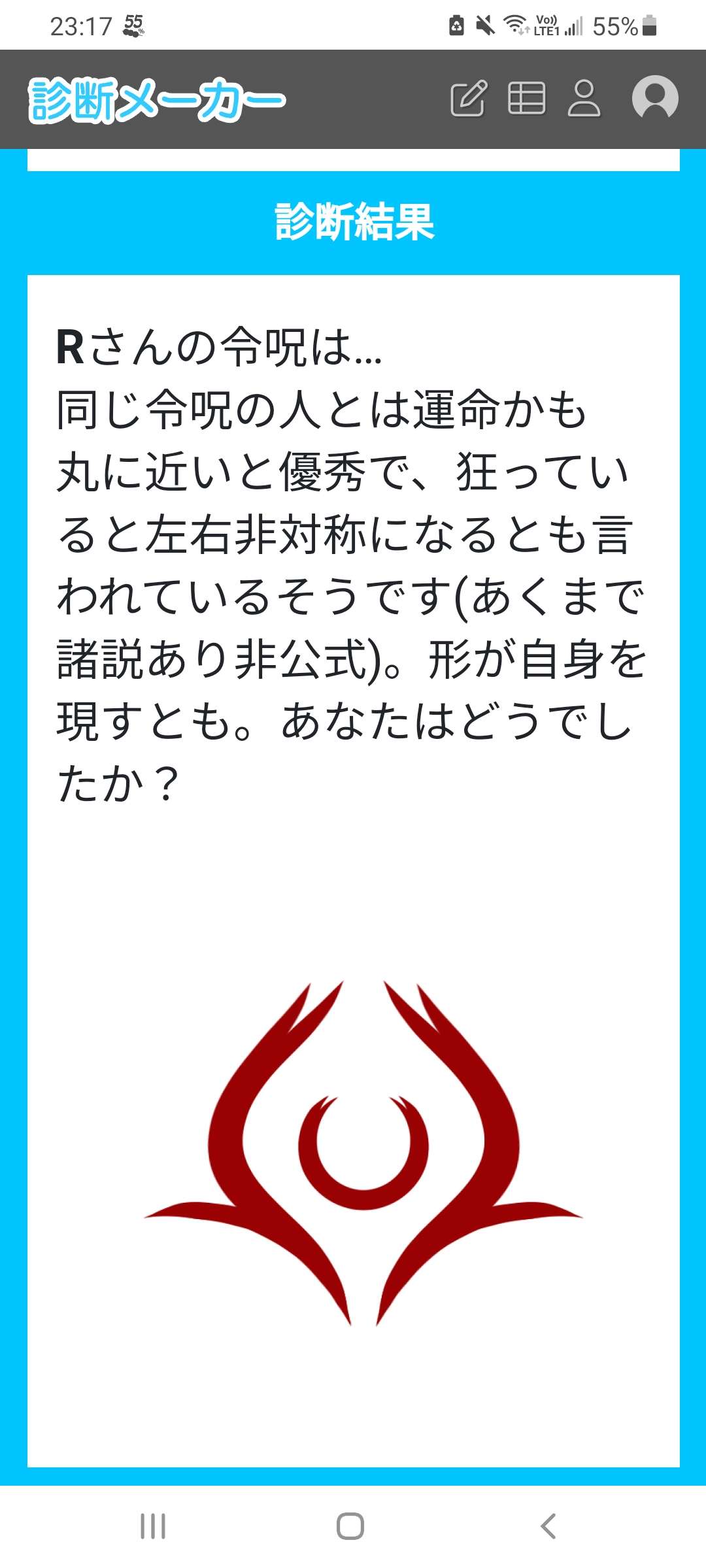This screenshot has width=706, height=1568.
Task: Open the 診断メーカー home logo
Action: [157, 99]
